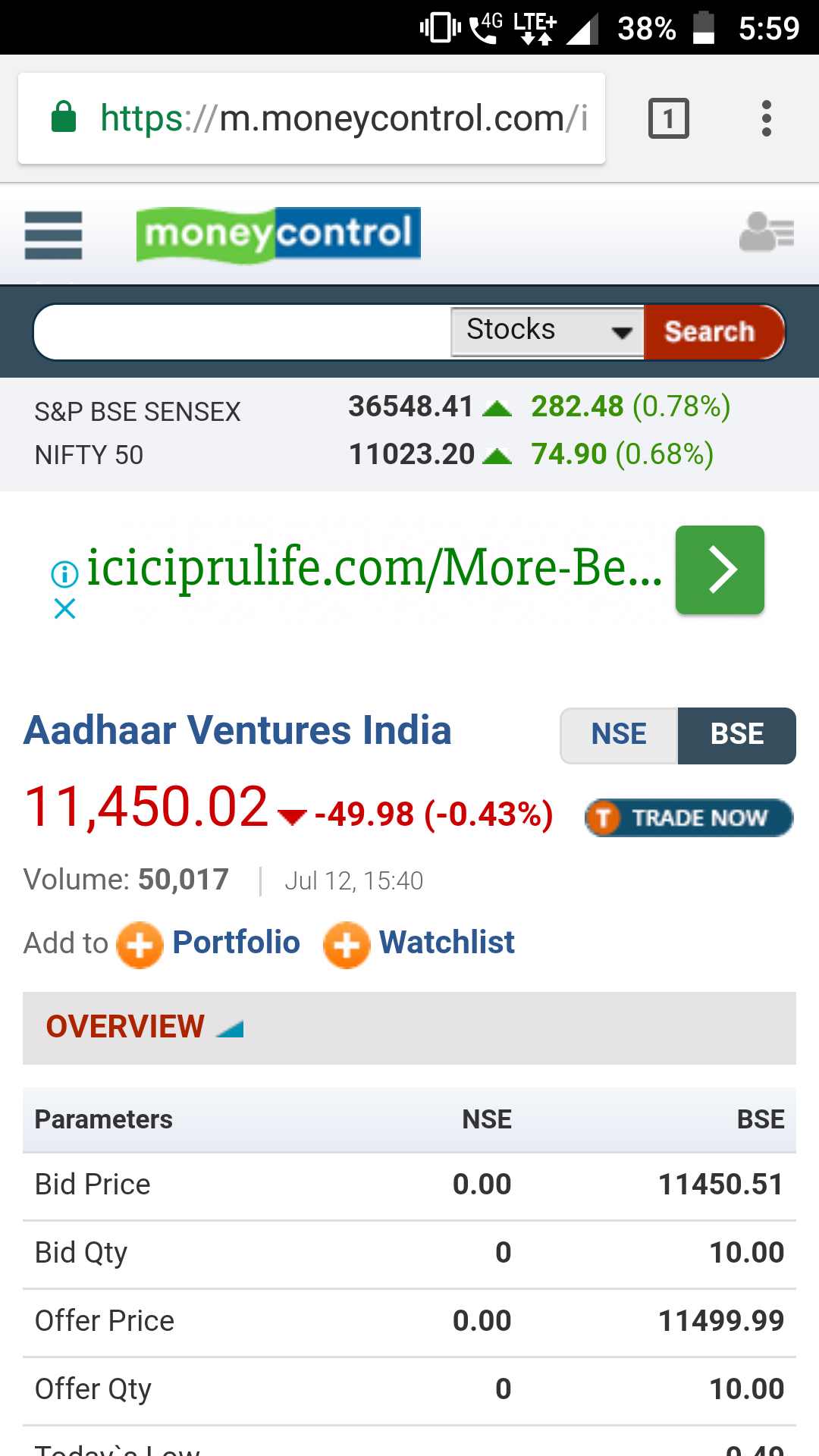This screenshot has height=1456, width=819.
Task: Go to the moneycontrol home logo
Action: pos(278,234)
